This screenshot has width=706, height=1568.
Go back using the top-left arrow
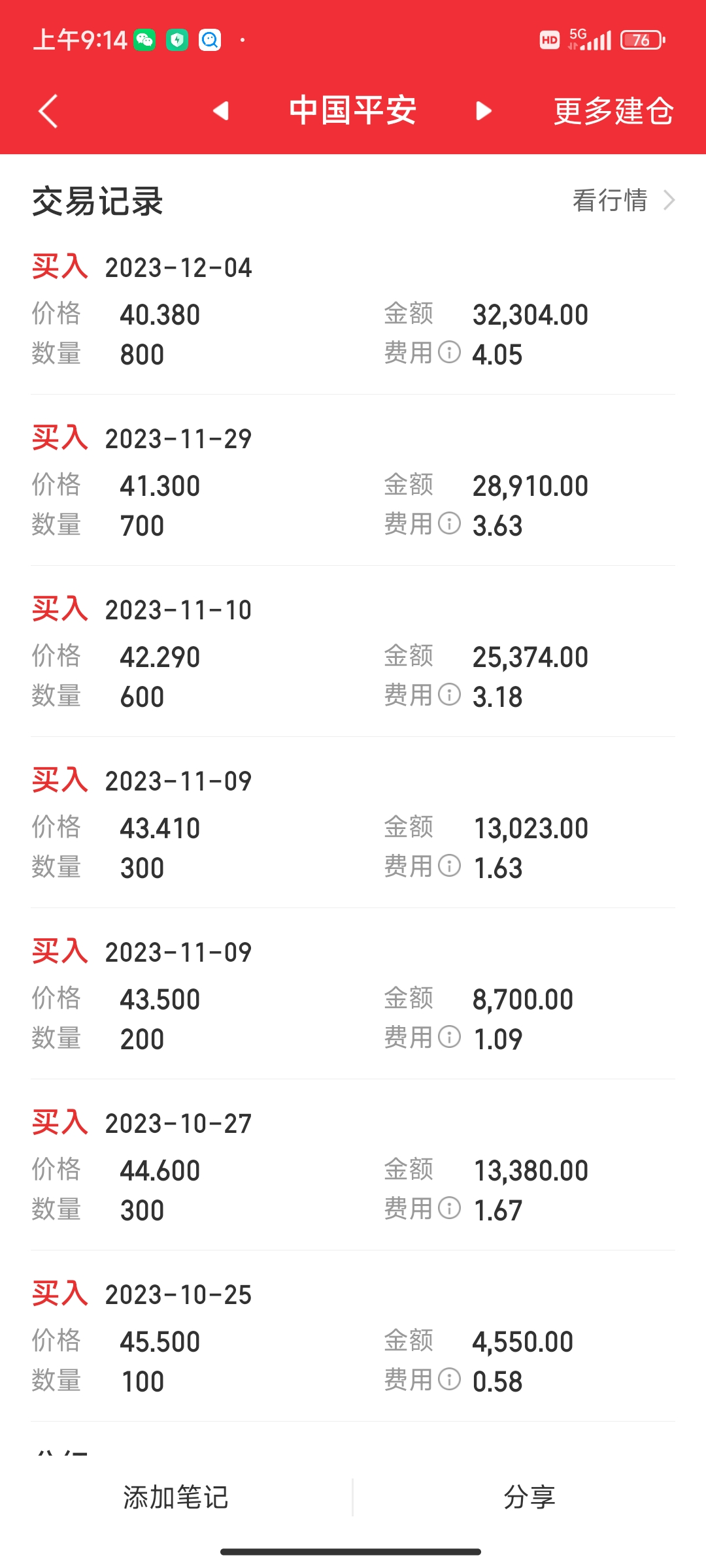coord(48,111)
